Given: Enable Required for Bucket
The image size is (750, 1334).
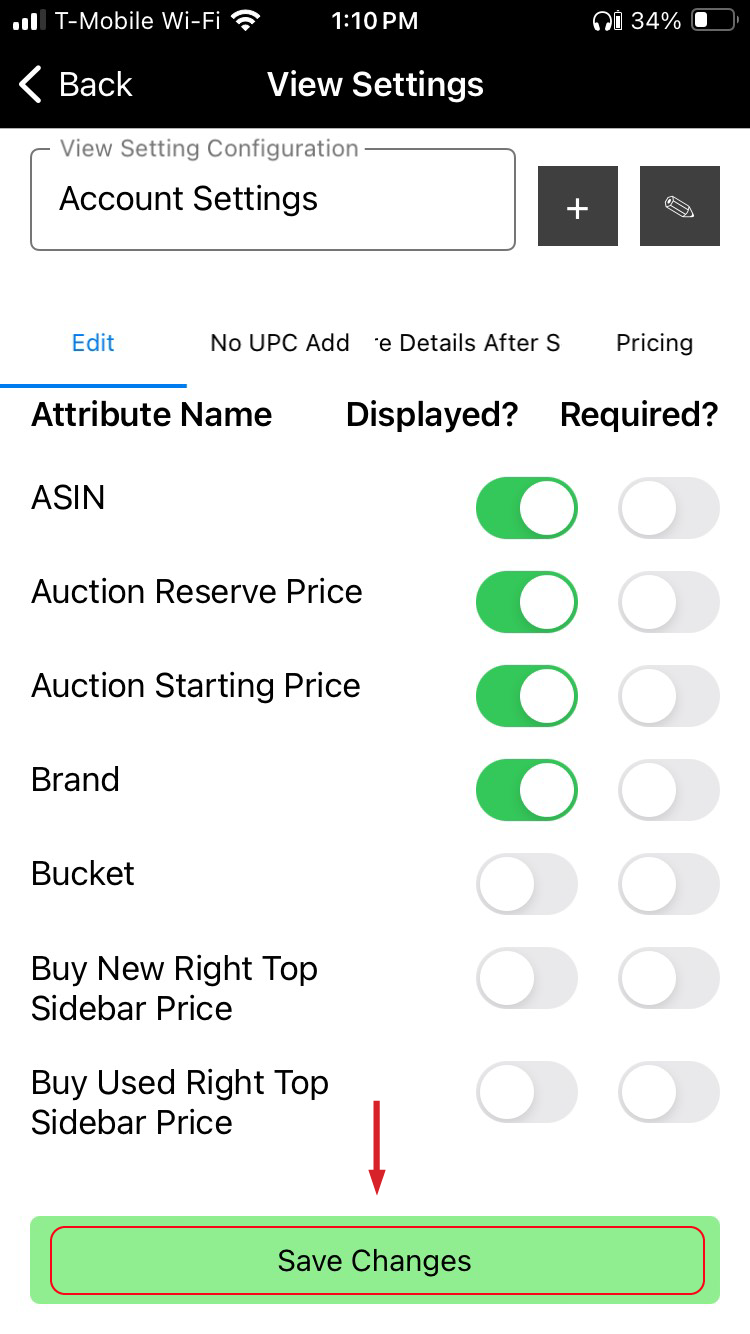Looking at the screenshot, I should [x=668, y=885].
